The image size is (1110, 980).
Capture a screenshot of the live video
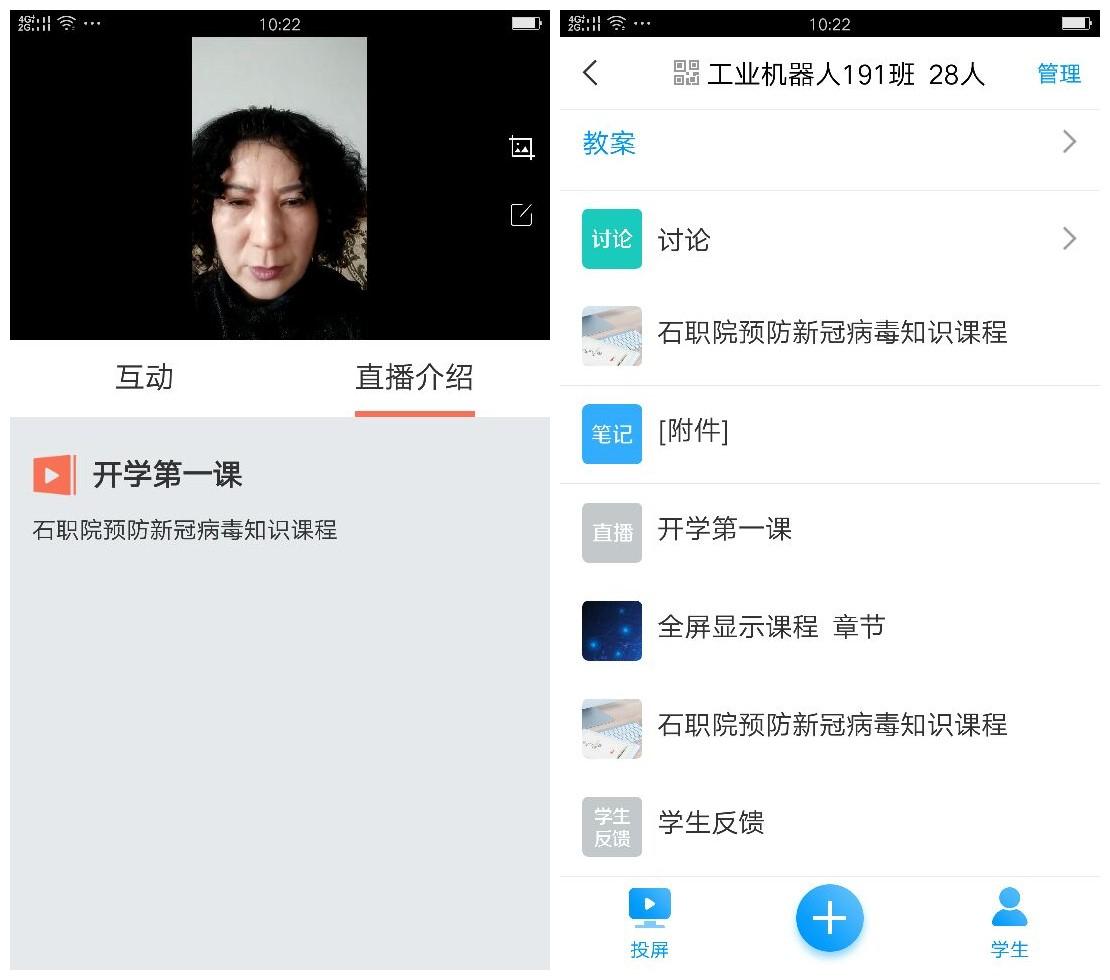click(521, 148)
